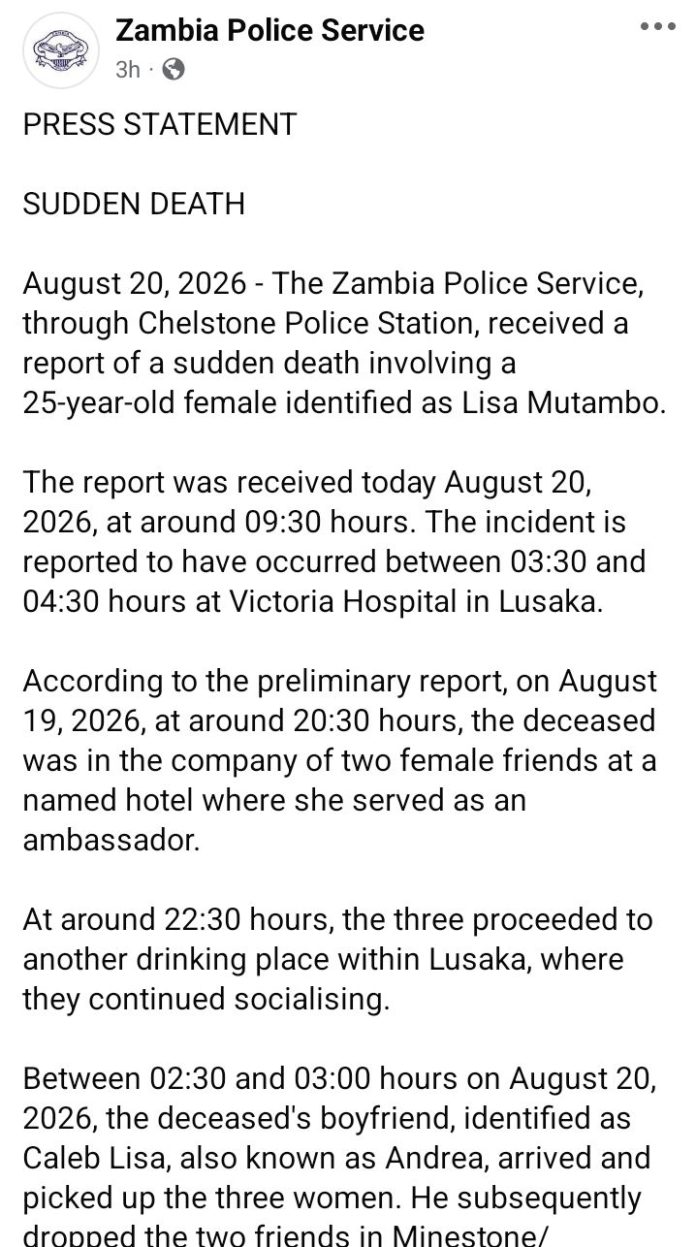Open the Zambia Police Service page name
Viewport: 696px width, 1247px height.
pyautogui.click(x=270, y=31)
